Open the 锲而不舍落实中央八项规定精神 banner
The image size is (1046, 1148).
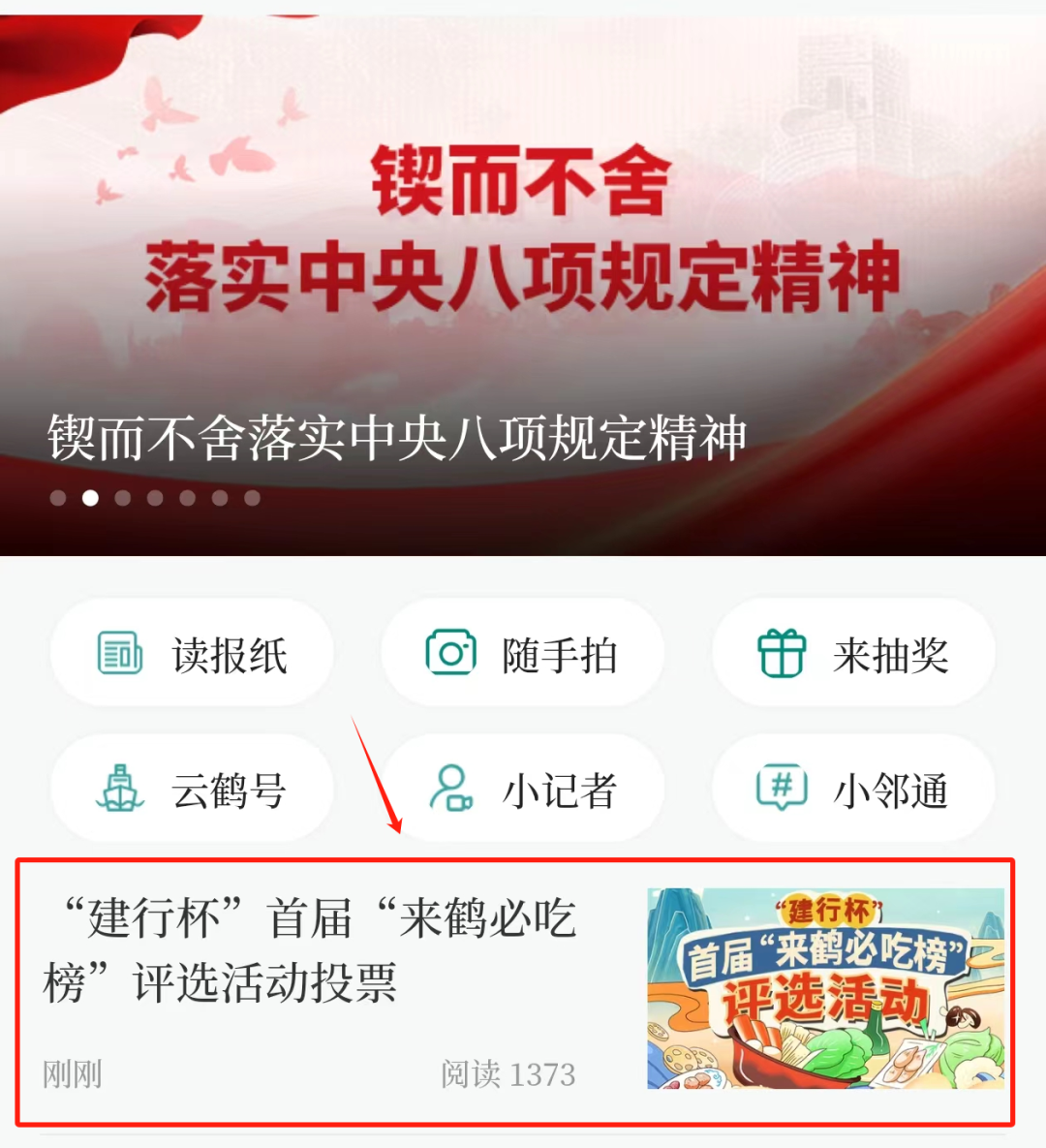[523, 281]
